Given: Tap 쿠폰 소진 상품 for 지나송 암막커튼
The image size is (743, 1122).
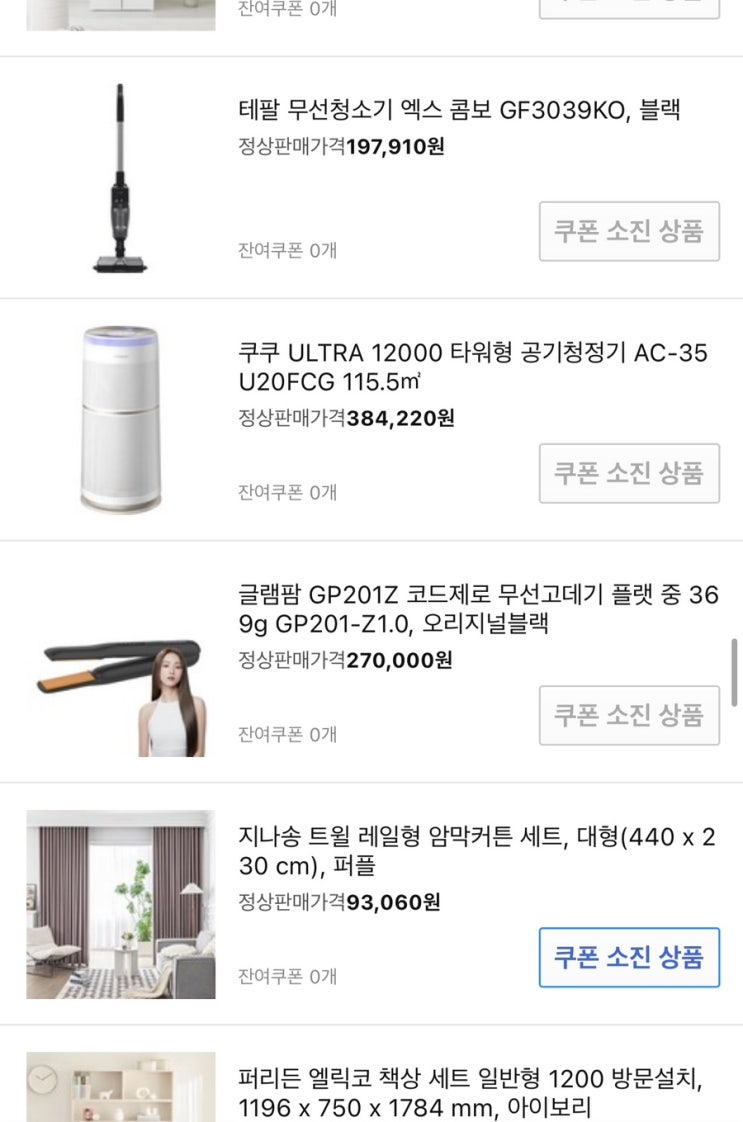Looking at the screenshot, I should (x=629, y=957).
